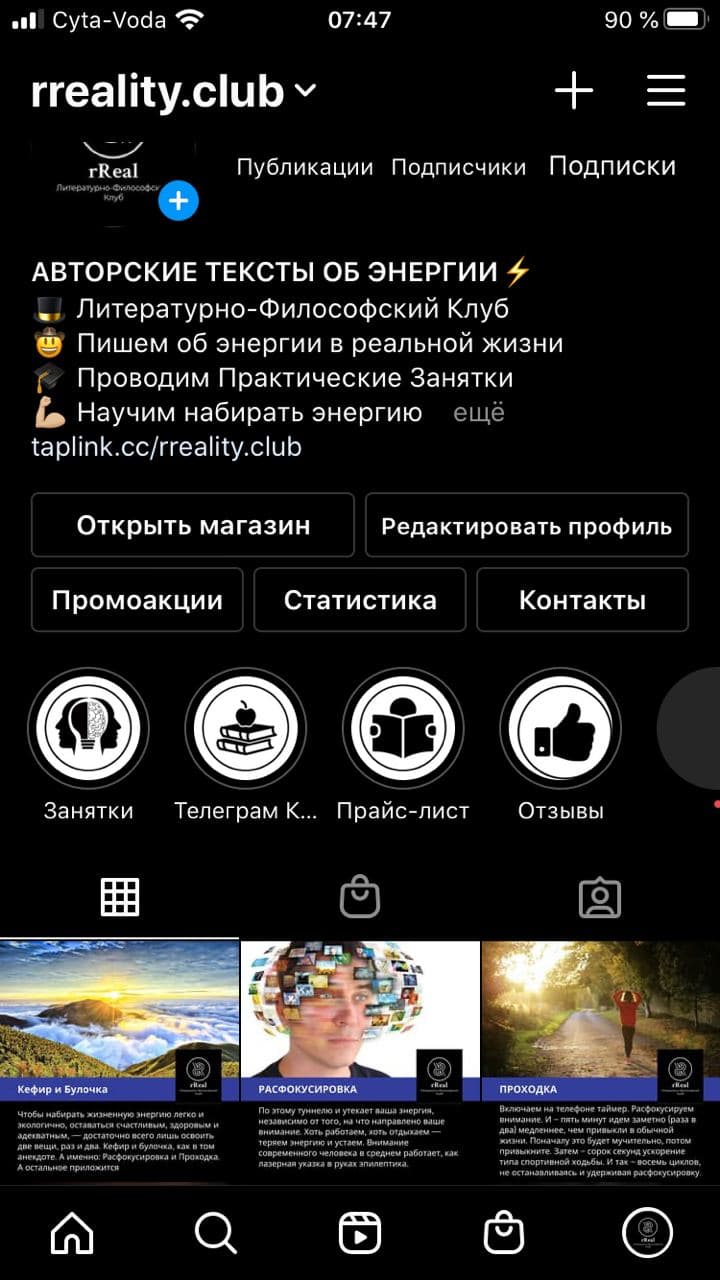This screenshot has width=720, height=1280.
Task: Open the taplink.cc/rreality.club link
Action: pos(166,446)
